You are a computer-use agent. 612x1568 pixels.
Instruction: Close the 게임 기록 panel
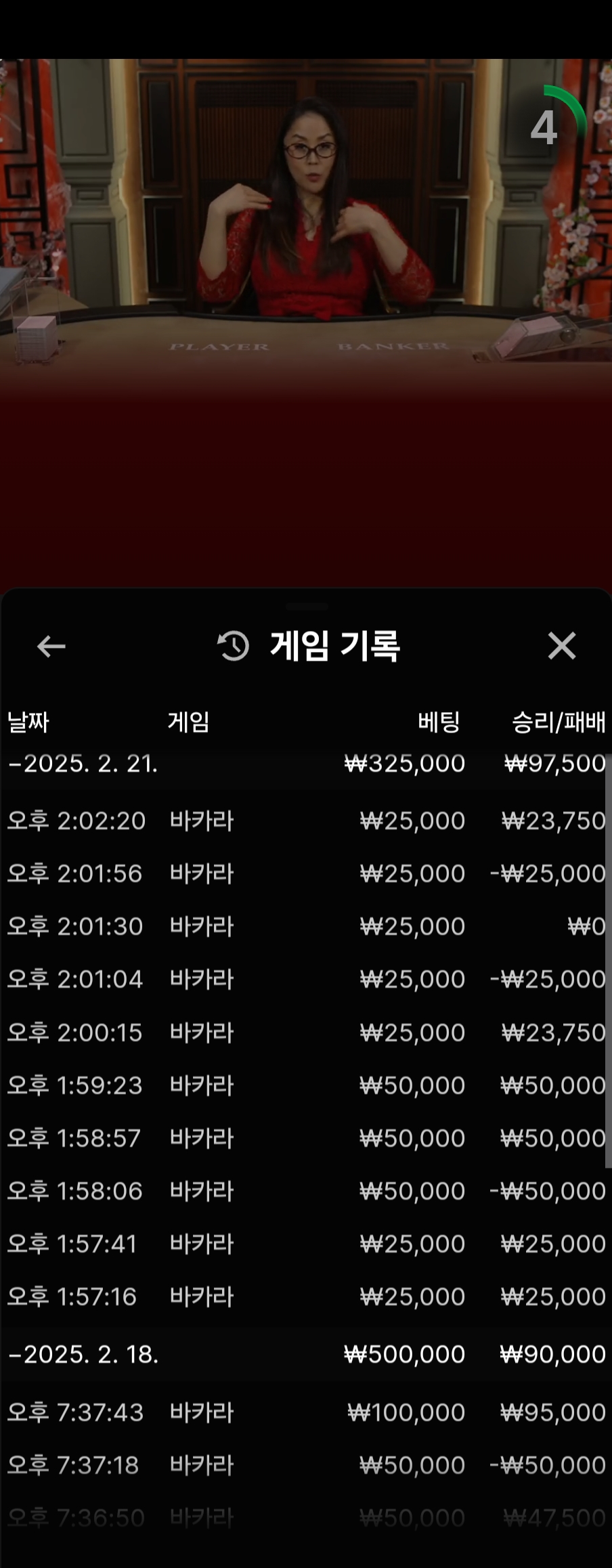(561, 646)
